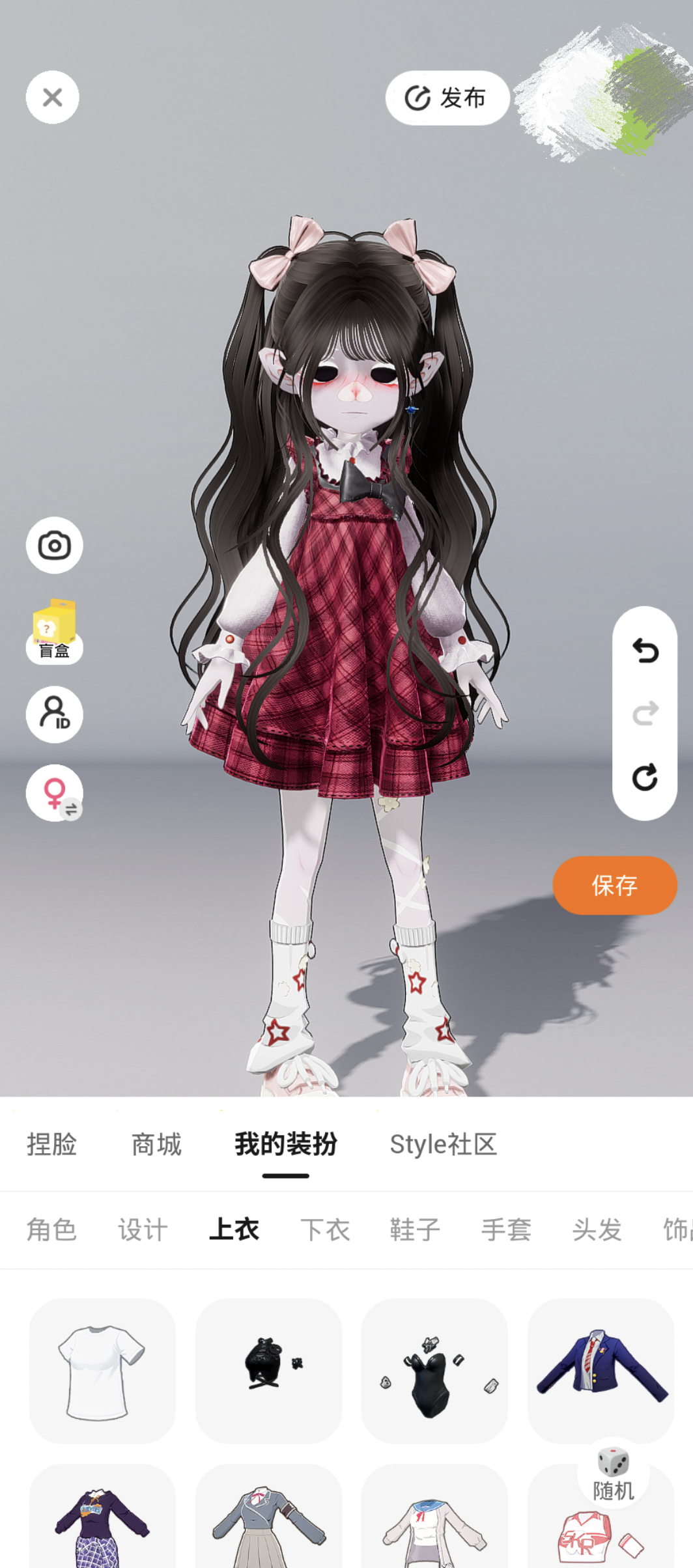Screen dimensions: 693x1568
Task: Switch the avatar gender
Action: click(x=54, y=792)
